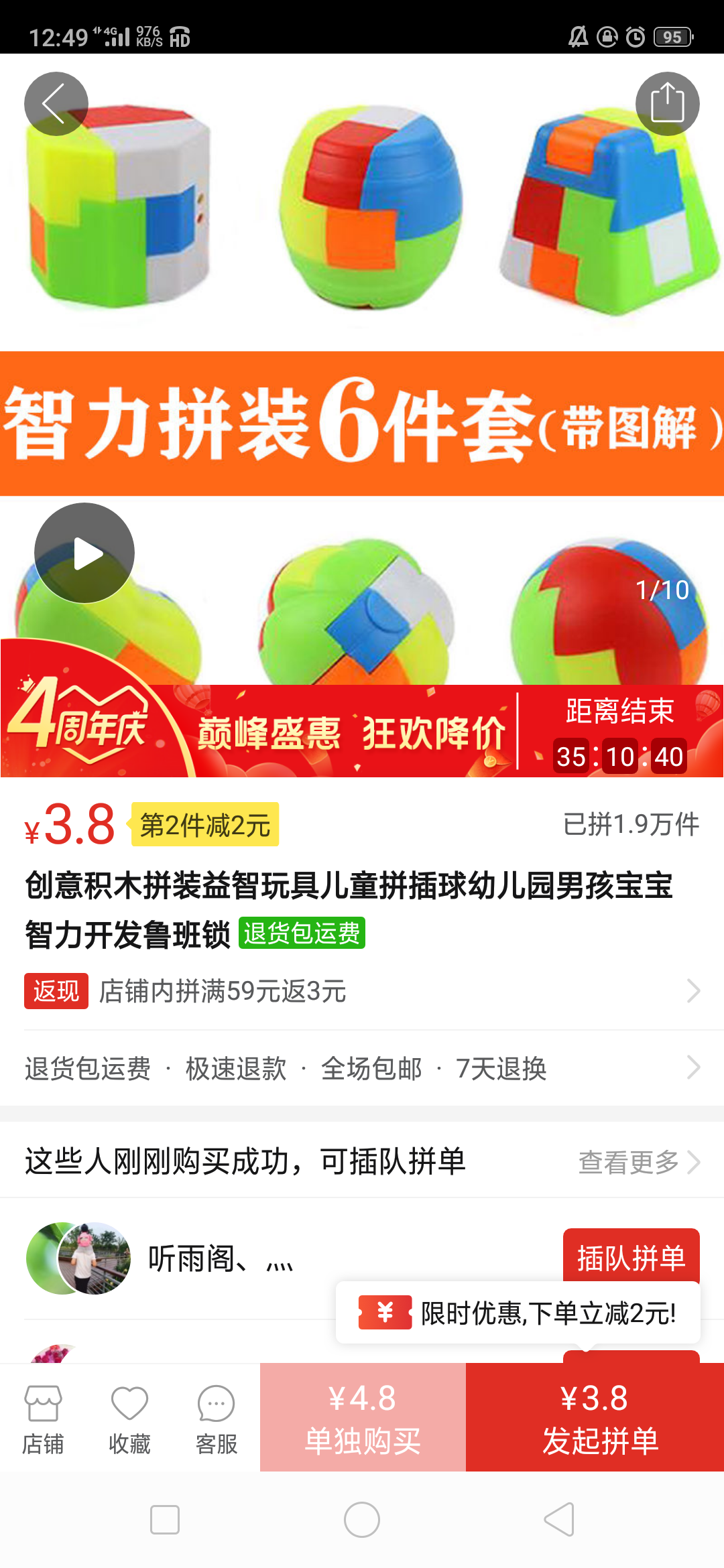724x1568 pixels.
Task: Open recent apps from the navigation bar
Action: [x=165, y=1520]
